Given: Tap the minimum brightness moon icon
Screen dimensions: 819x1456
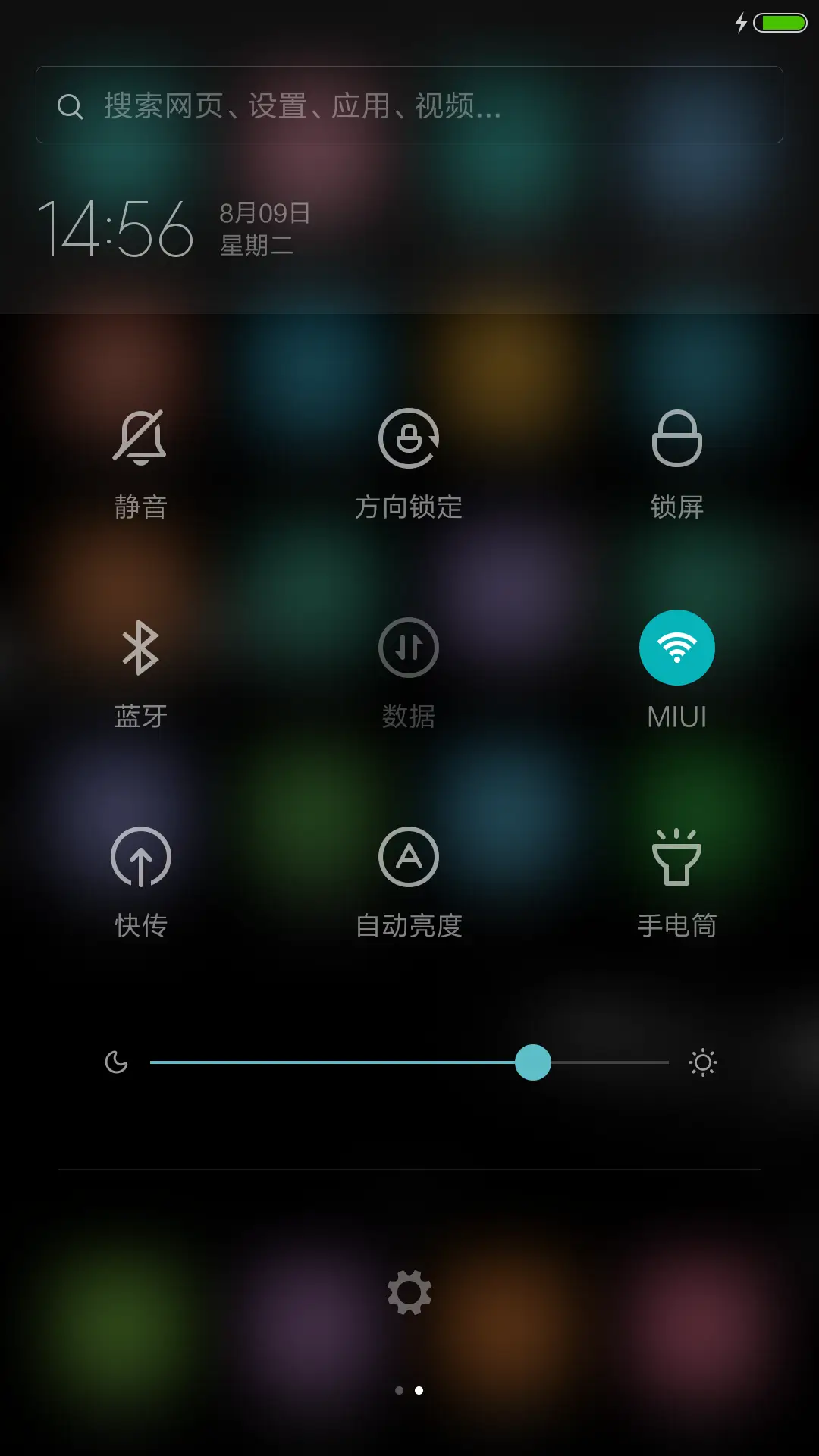Looking at the screenshot, I should click(x=118, y=1063).
